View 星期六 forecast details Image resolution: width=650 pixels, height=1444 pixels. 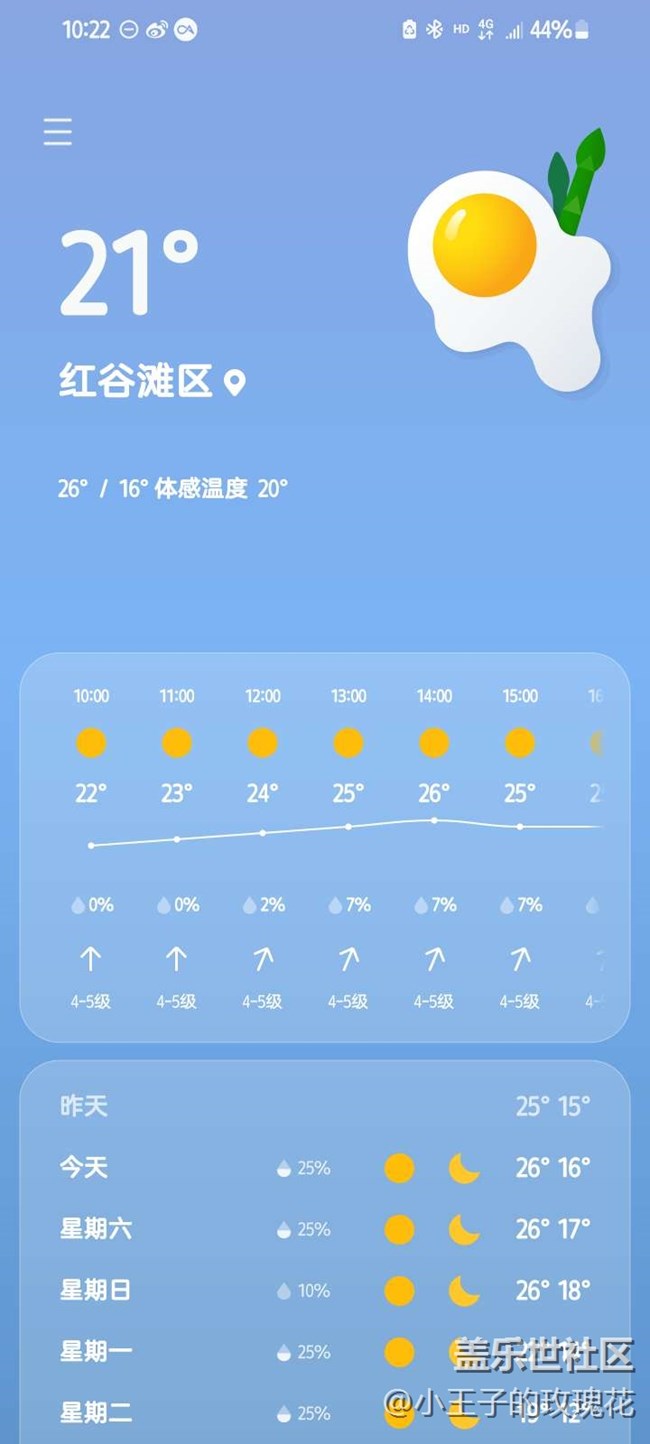325,1229
